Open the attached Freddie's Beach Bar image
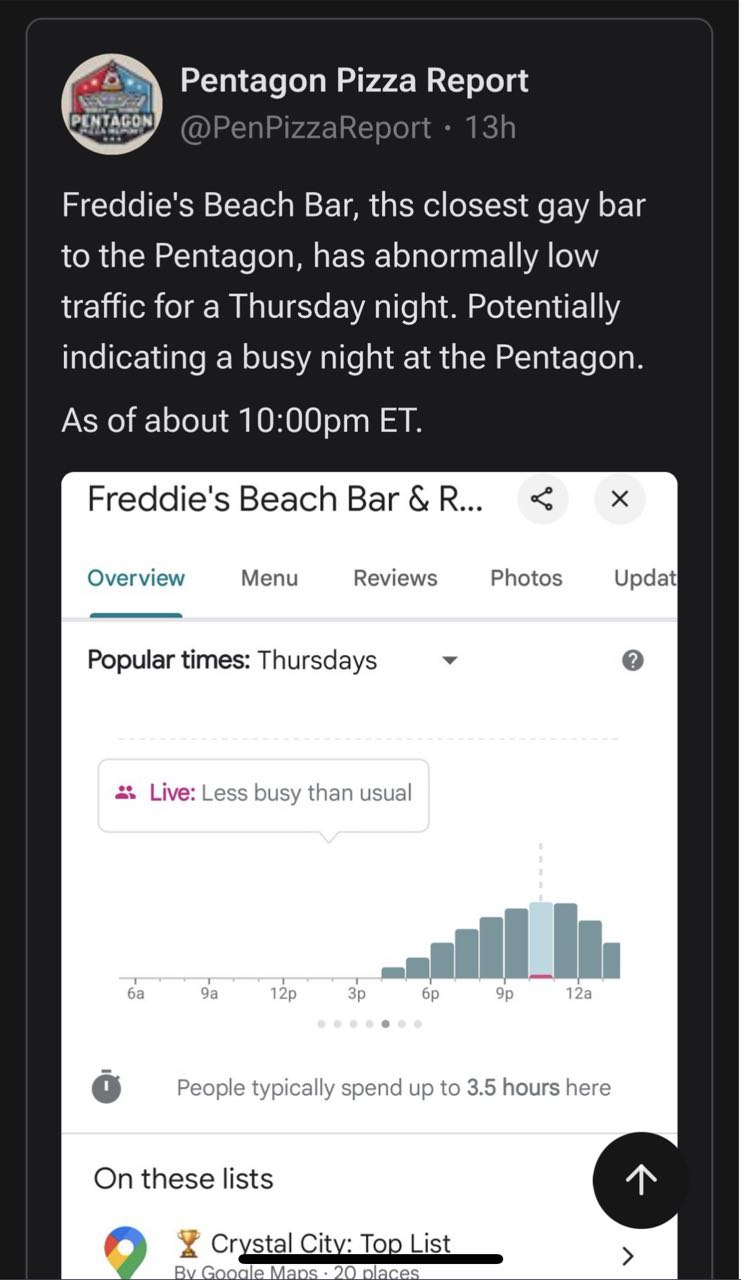This screenshot has width=741, height=1280. (369, 875)
